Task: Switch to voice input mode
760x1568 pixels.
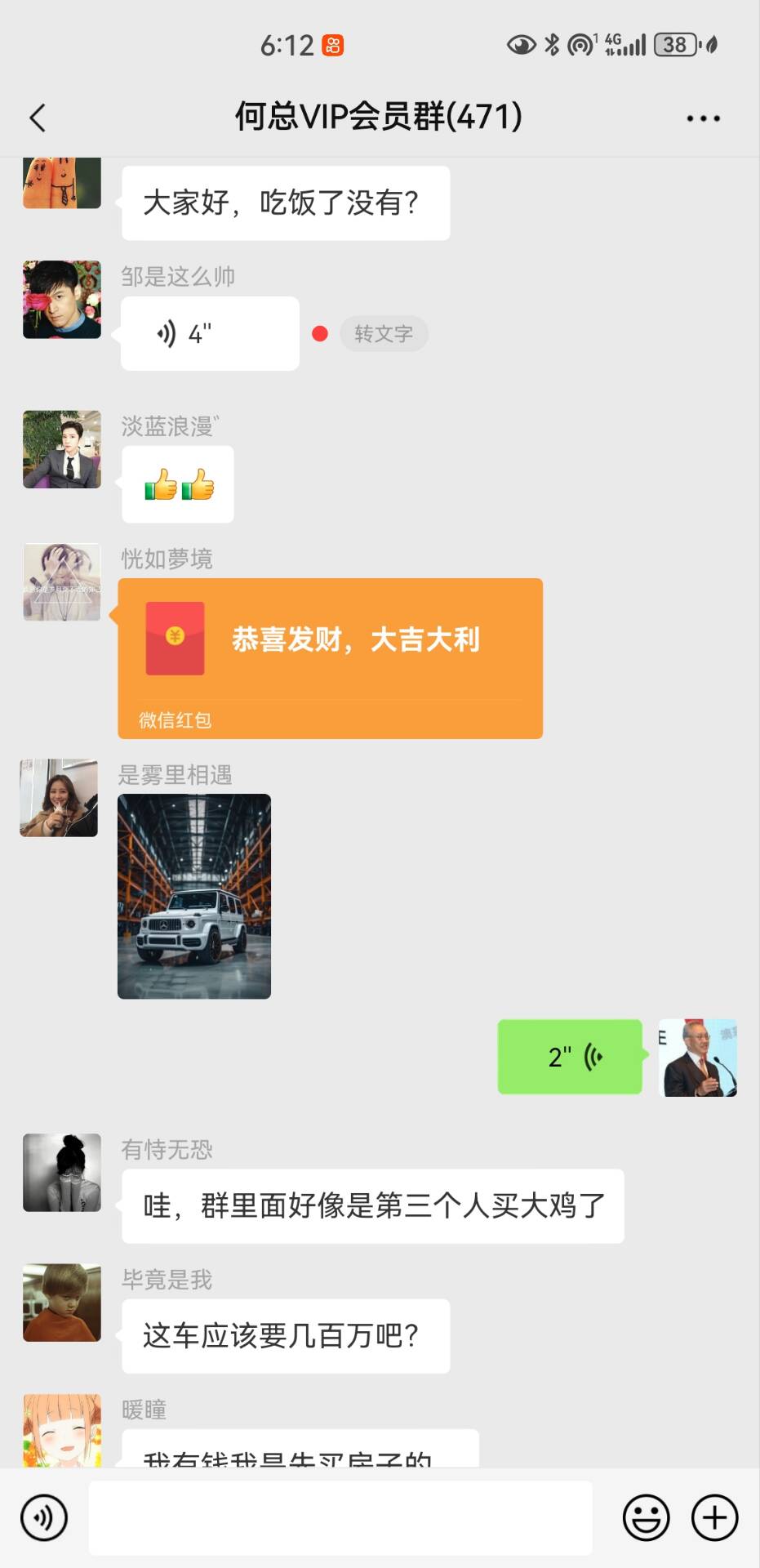Action: (x=44, y=1517)
